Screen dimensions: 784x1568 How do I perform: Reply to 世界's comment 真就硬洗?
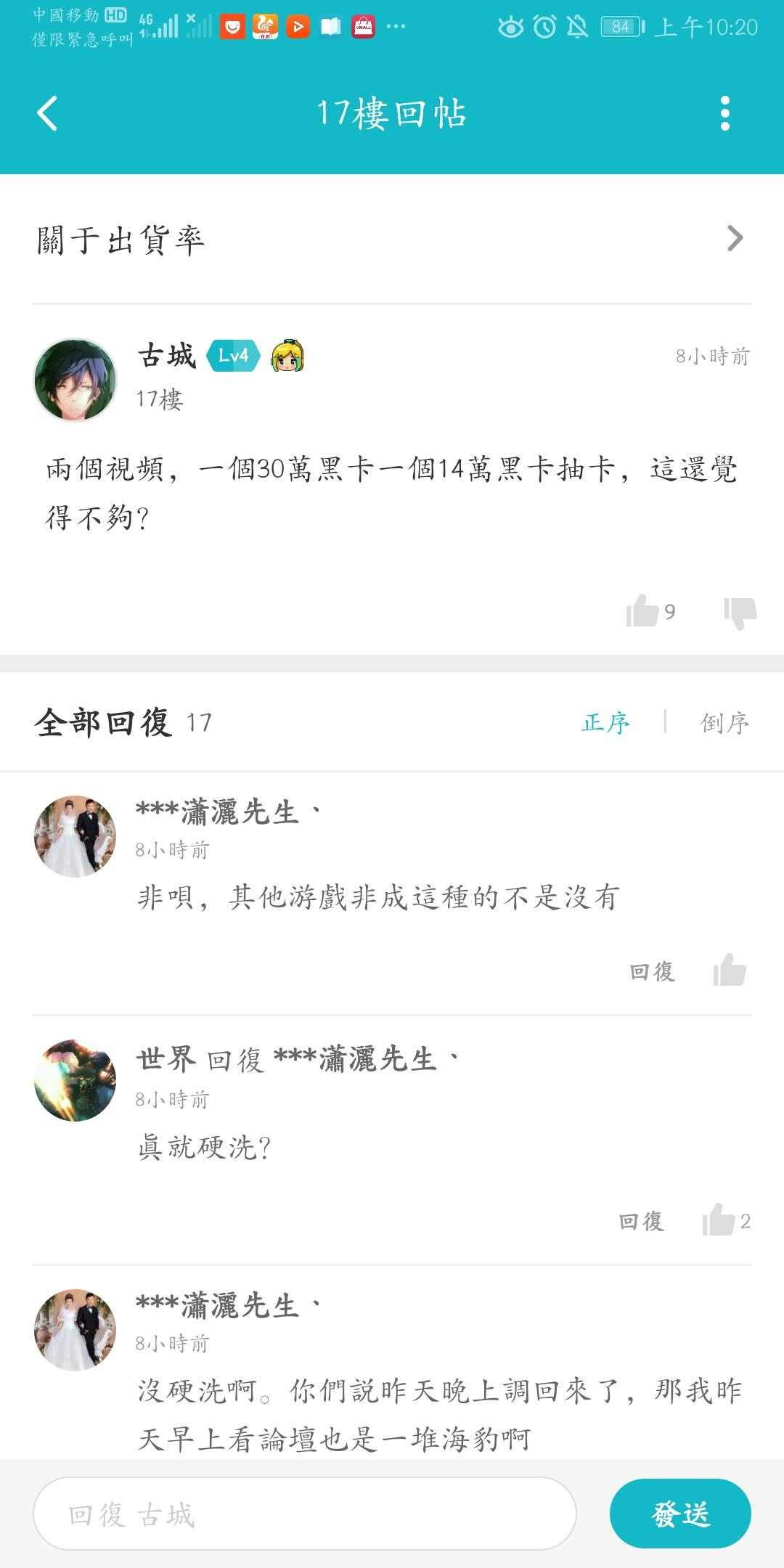641,1221
